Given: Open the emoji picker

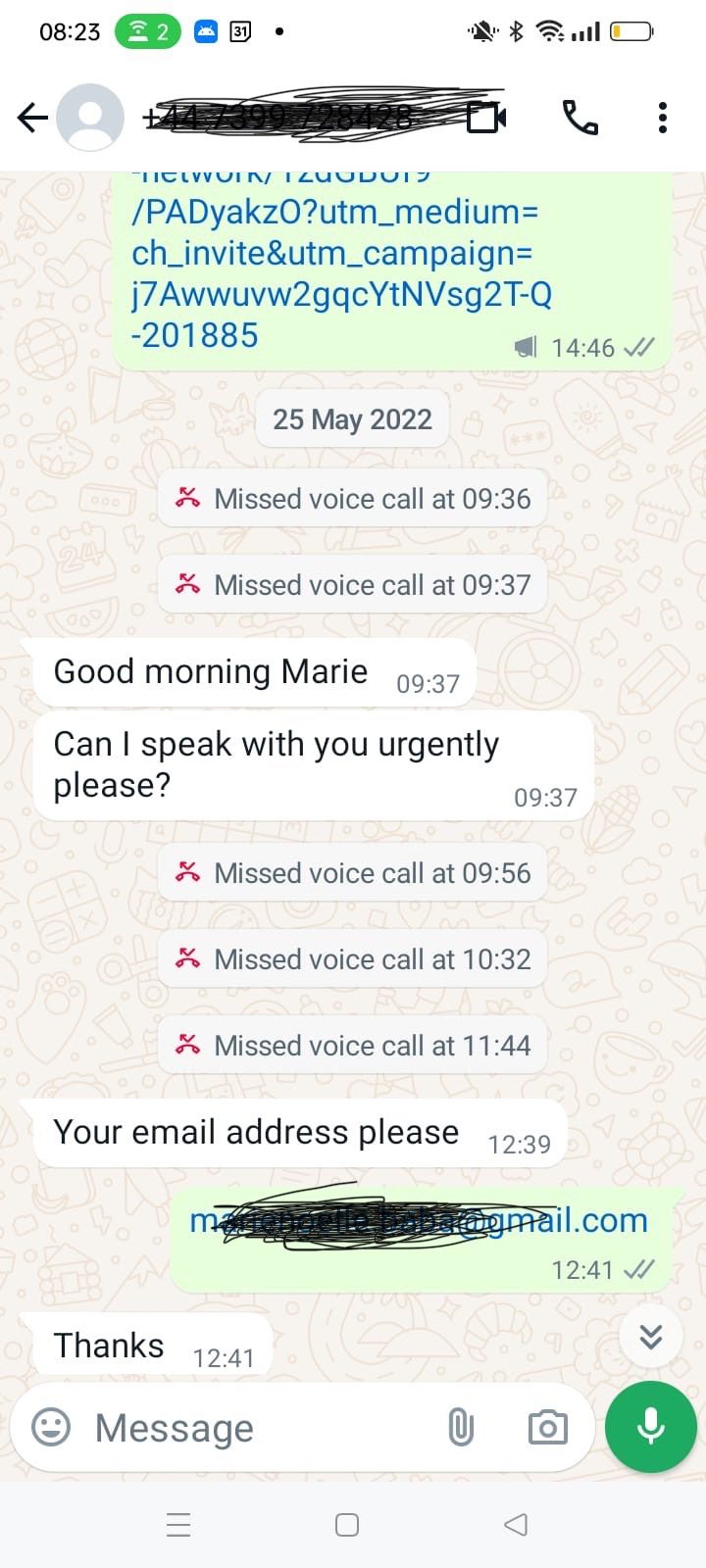Looking at the screenshot, I should point(51,1427).
